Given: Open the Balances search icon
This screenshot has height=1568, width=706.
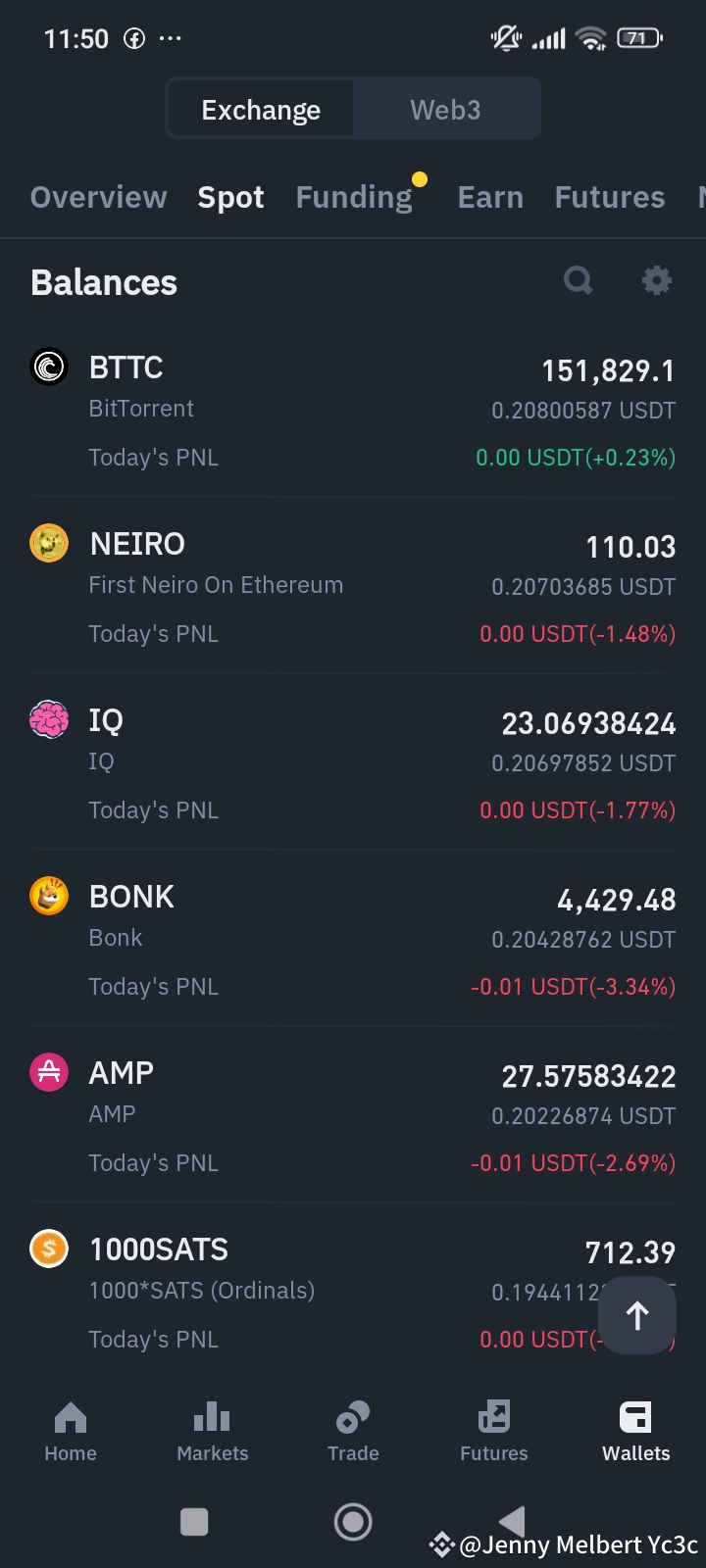Looking at the screenshot, I should click(579, 281).
